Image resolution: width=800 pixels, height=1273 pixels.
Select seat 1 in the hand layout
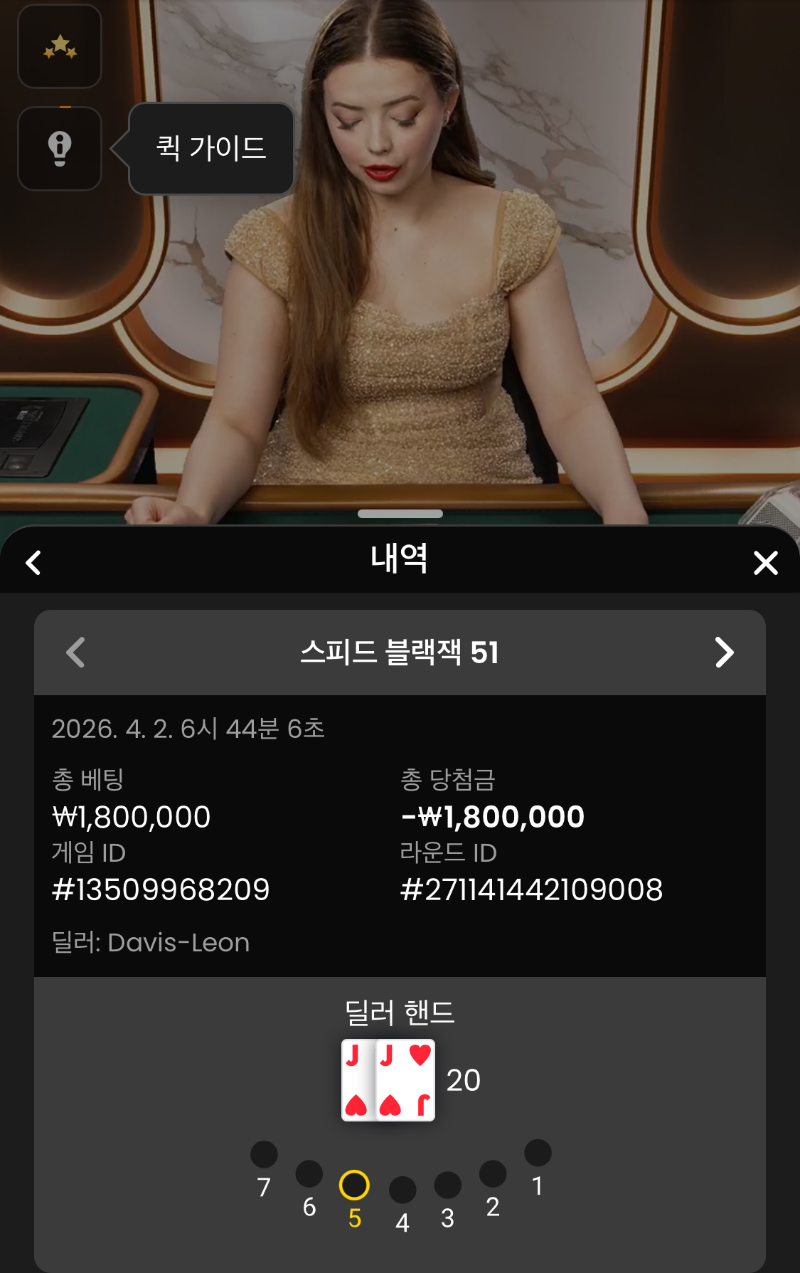click(x=538, y=1153)
